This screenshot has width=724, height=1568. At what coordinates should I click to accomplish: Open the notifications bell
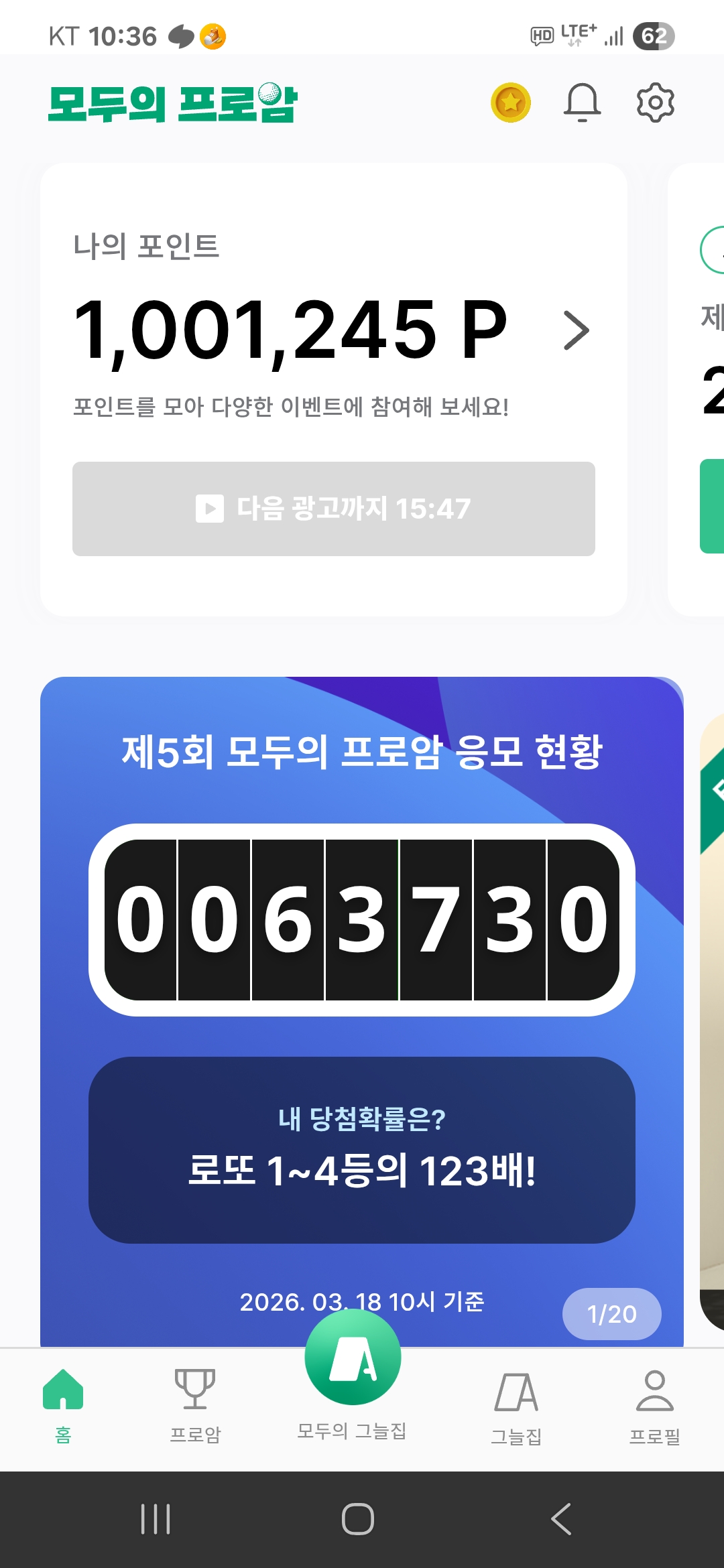click(x=582, y=103)
